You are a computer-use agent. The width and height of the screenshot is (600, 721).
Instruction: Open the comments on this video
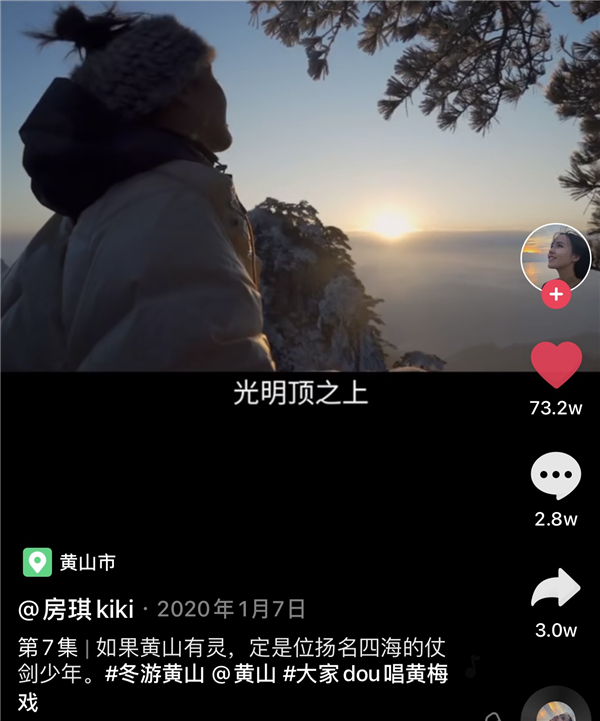click(556, 477)
